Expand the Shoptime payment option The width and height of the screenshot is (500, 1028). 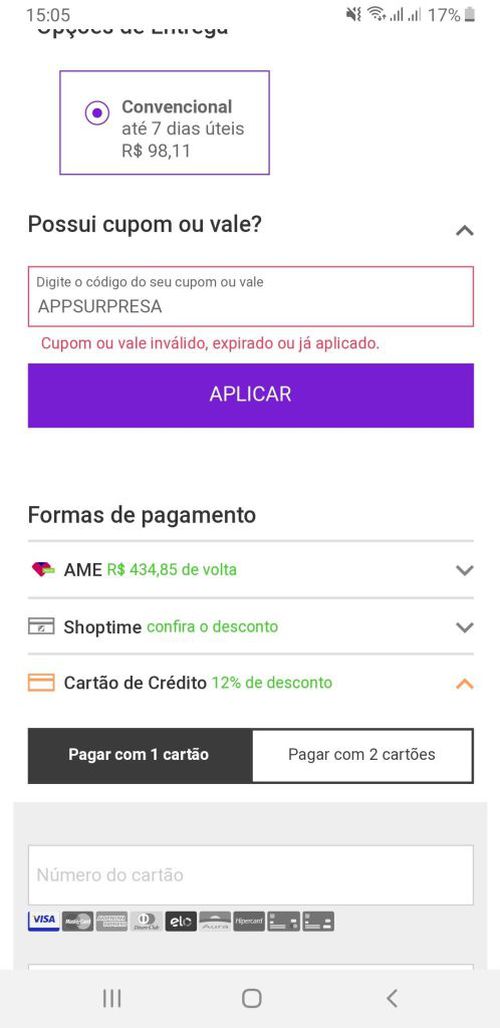[x=250, y=627]
